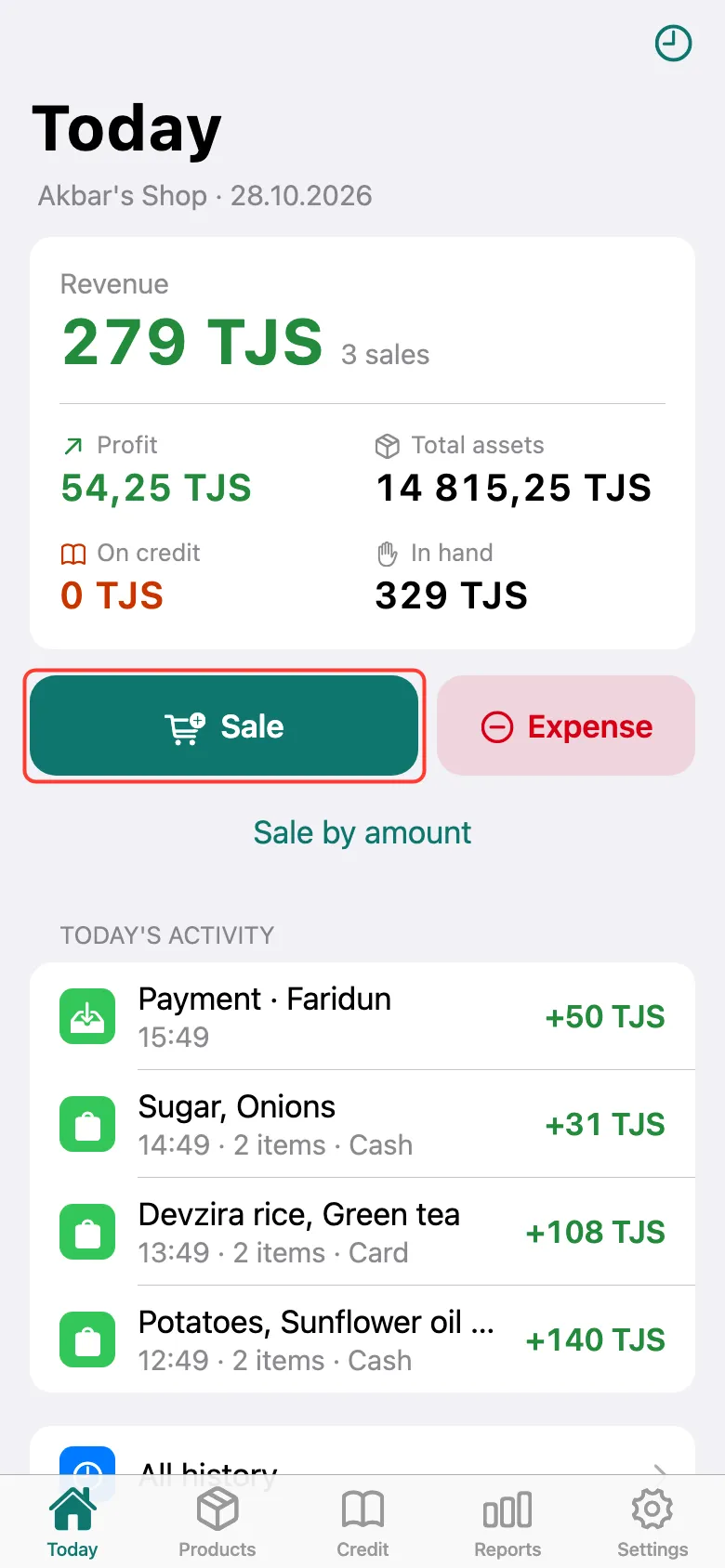Add a new Expense
This screenshot has width=725, height=1568.
(566, 725)
